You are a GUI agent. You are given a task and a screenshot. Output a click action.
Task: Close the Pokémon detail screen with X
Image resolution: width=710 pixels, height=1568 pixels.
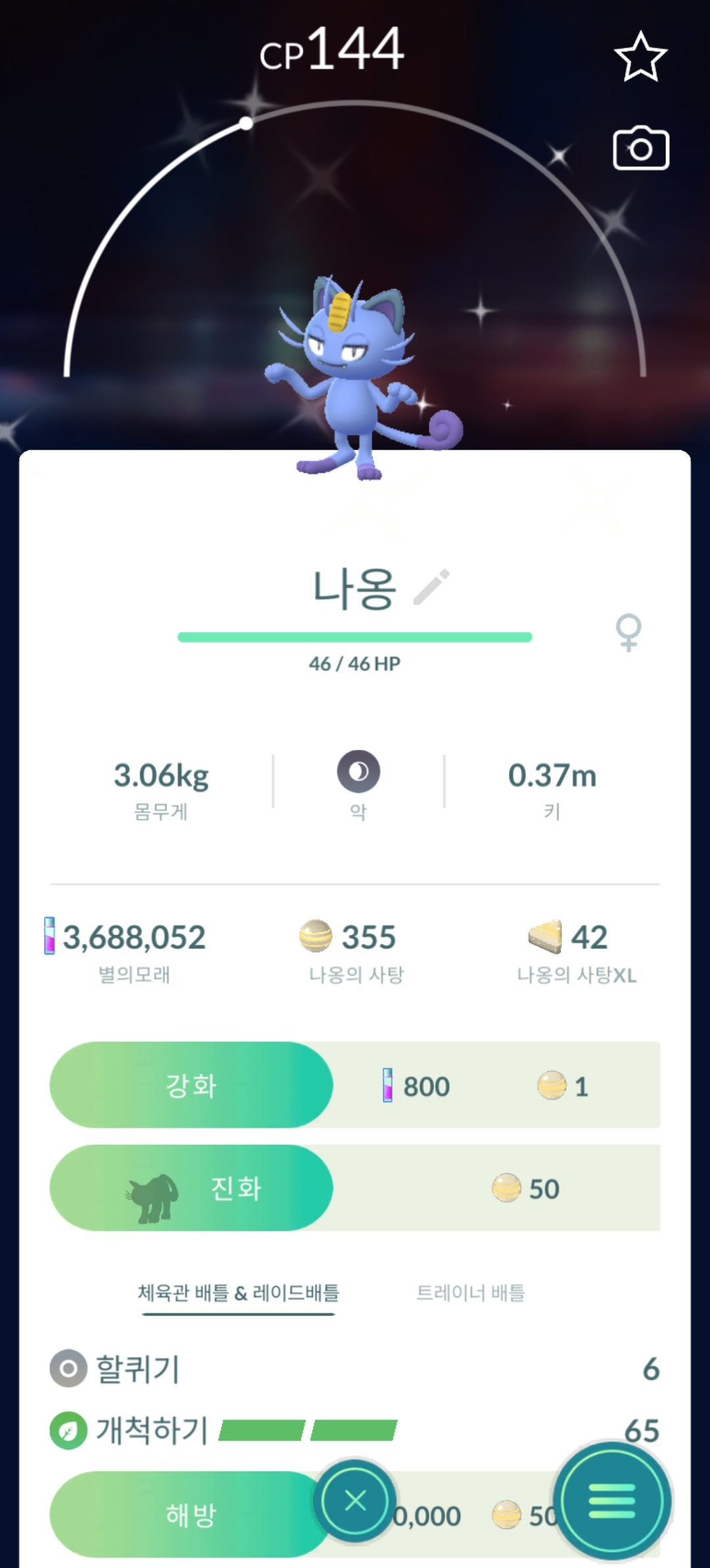point(355,1501)
